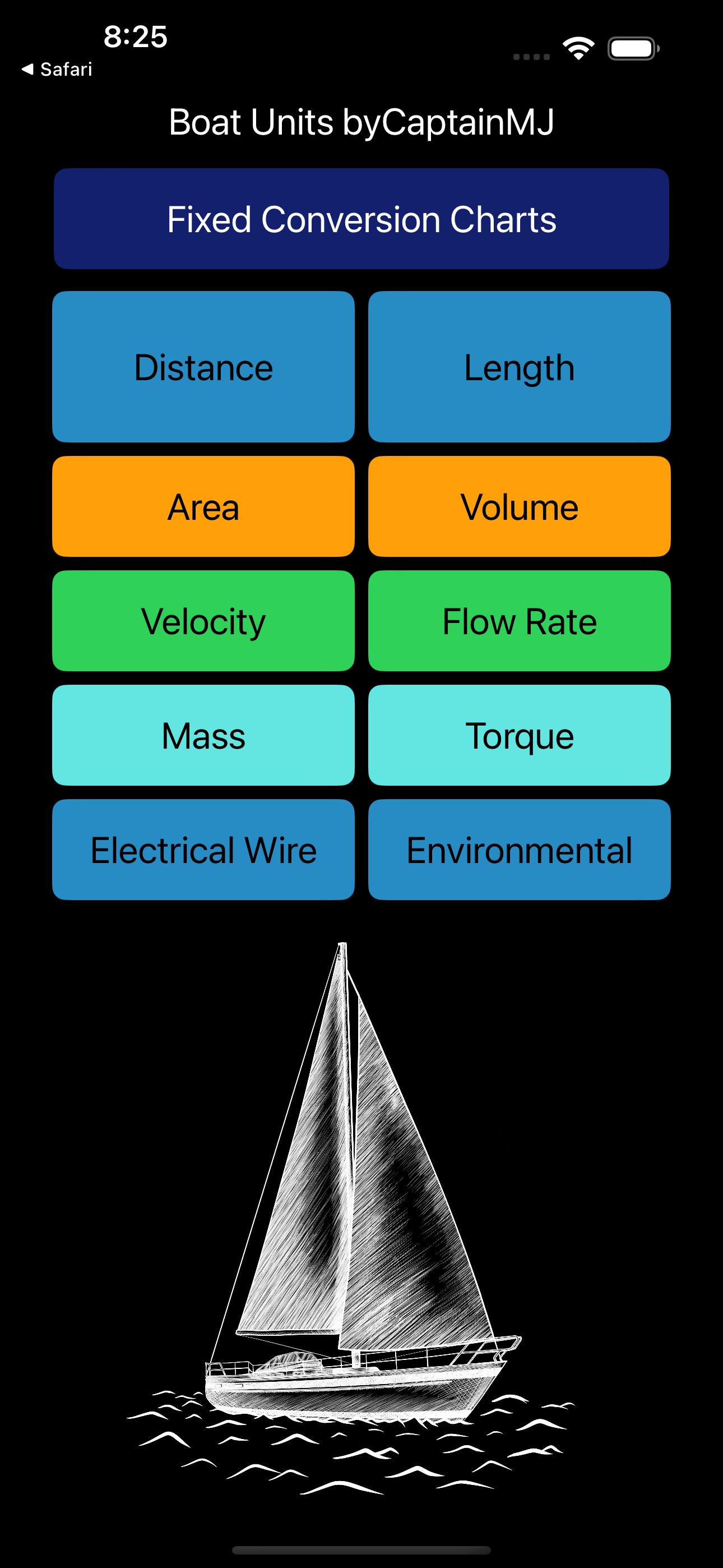Open Fixed Conversion Charts
The image size is (723, 1568).
click(361, 219)
